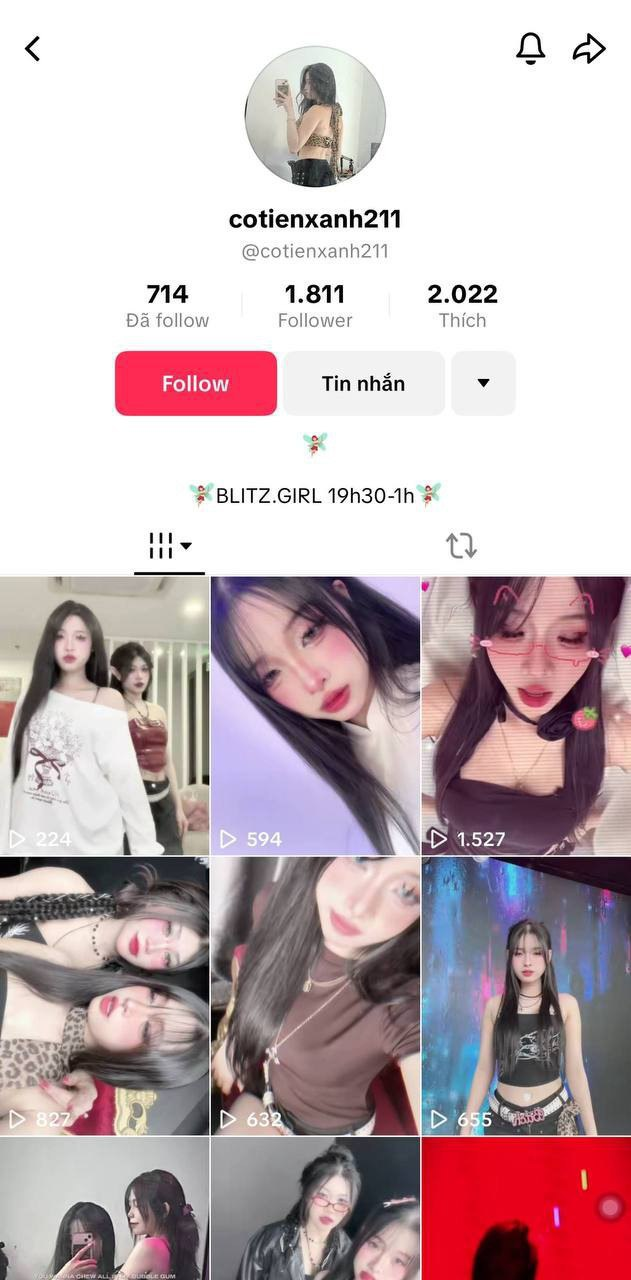Send a message via Tin nhắn

363,383
